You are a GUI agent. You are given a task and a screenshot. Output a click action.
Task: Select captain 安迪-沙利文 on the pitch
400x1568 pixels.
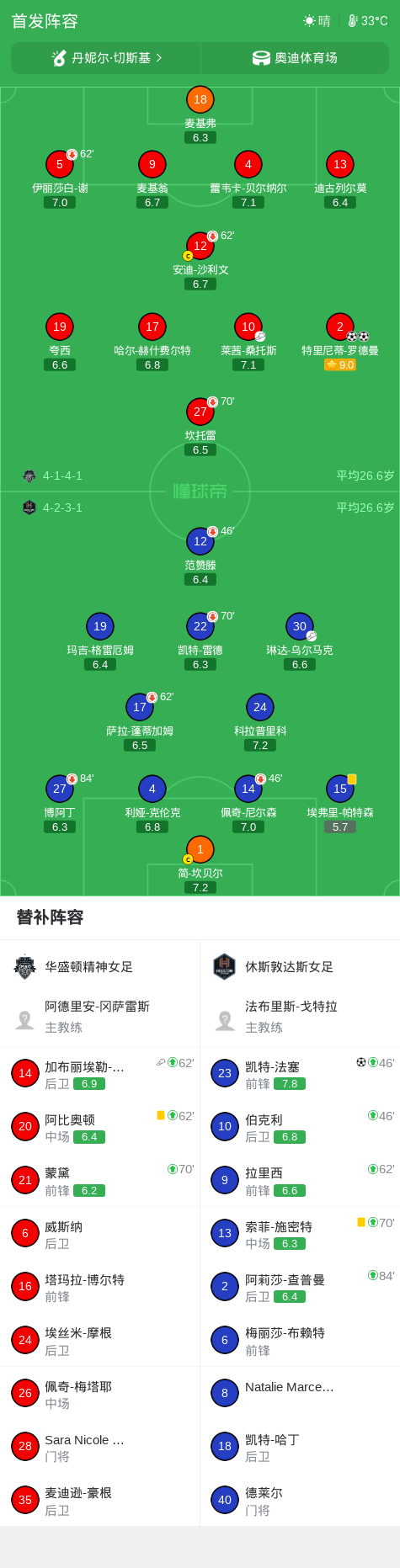(200, 261)
